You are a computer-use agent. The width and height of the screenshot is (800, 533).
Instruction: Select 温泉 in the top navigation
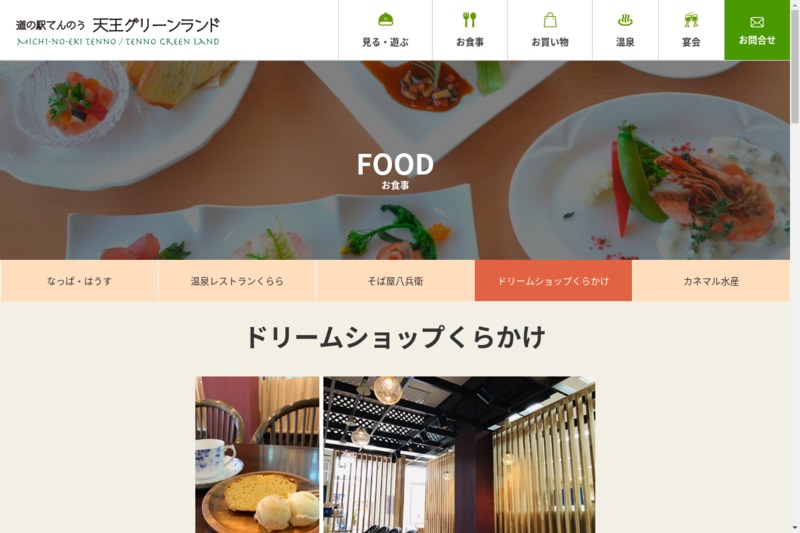point(625,30)
